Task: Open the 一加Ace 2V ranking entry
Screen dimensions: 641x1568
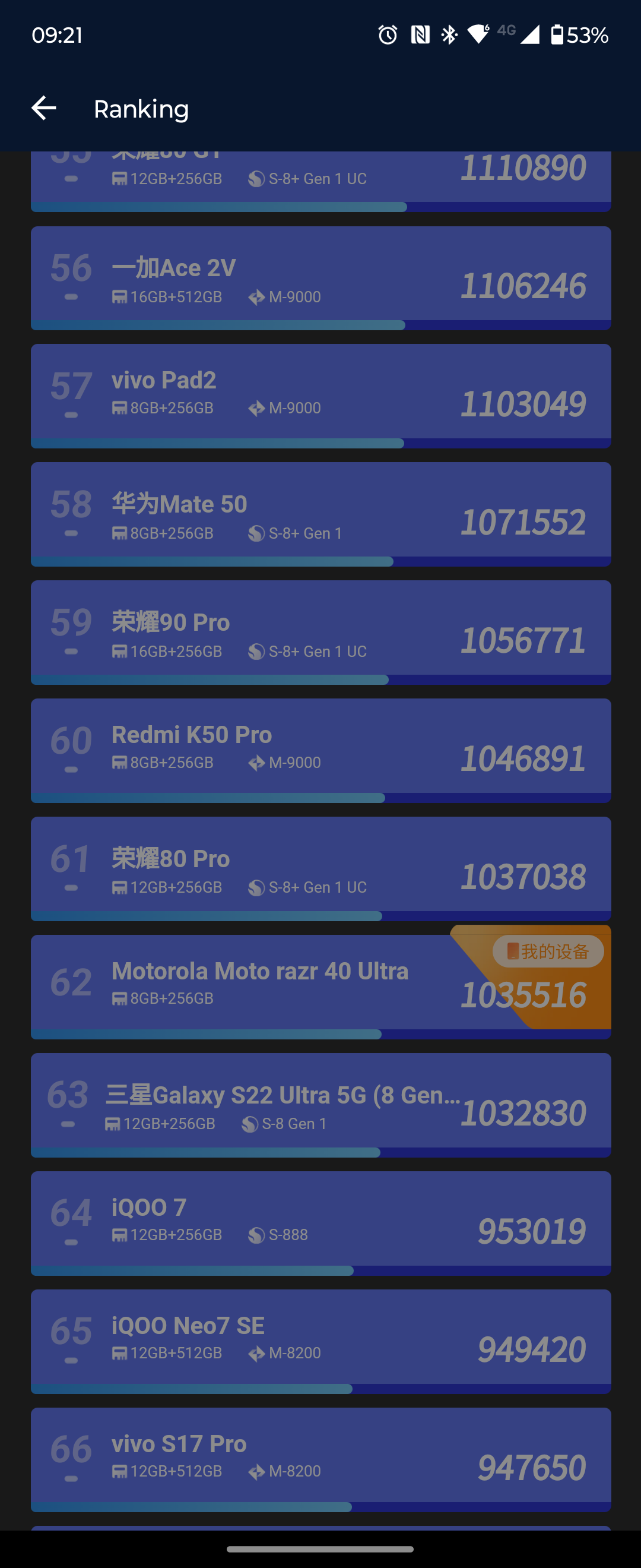Action: (320, 278)
